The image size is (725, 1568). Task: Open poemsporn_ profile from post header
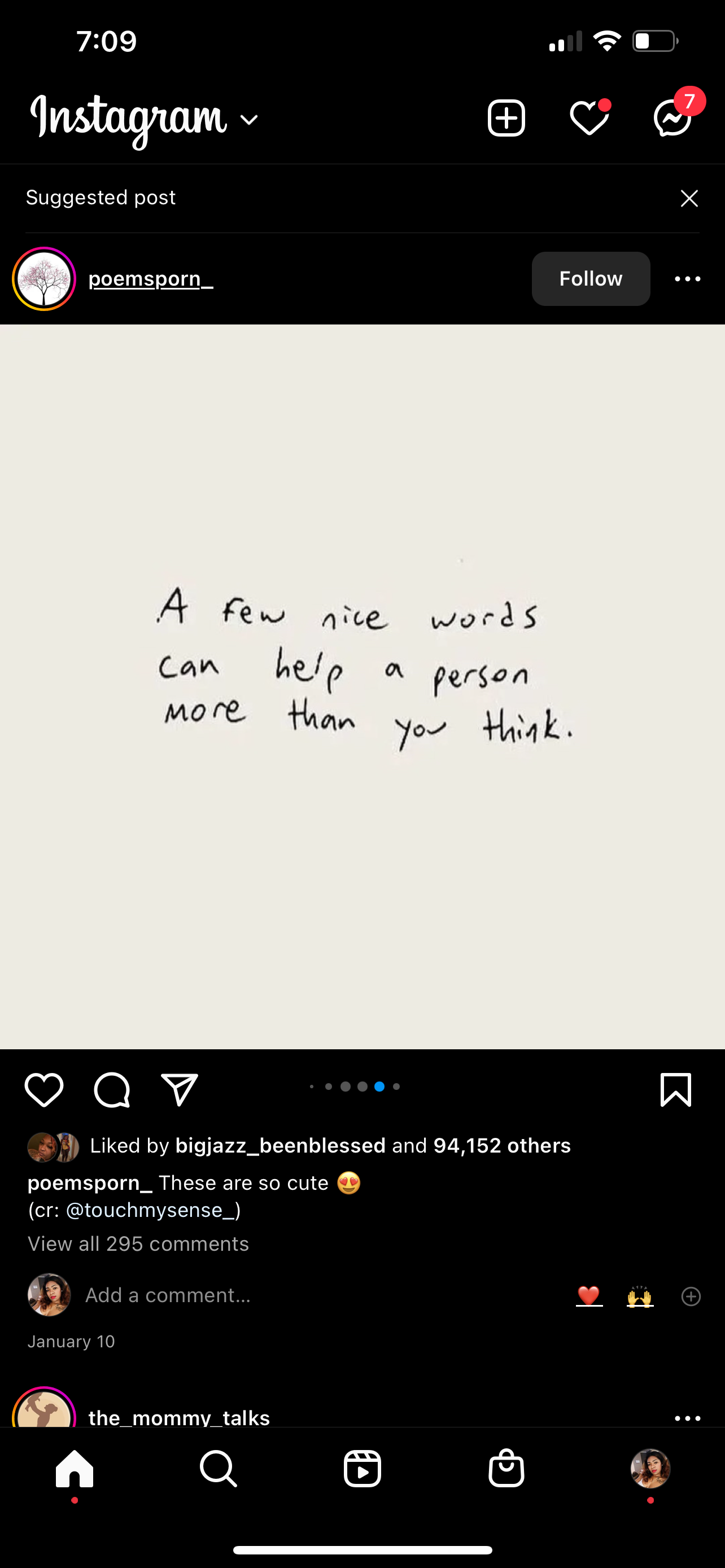(x=150, y=279)
